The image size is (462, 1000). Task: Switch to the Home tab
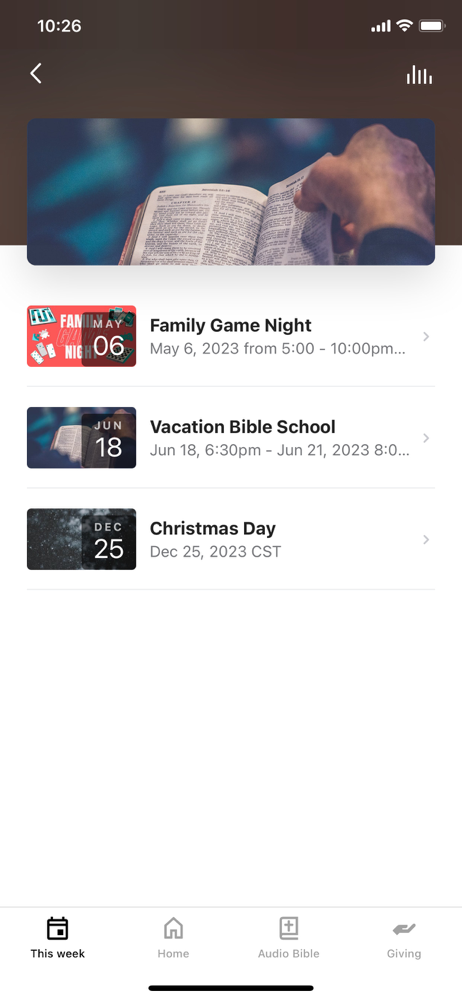[x=173, y=938]
